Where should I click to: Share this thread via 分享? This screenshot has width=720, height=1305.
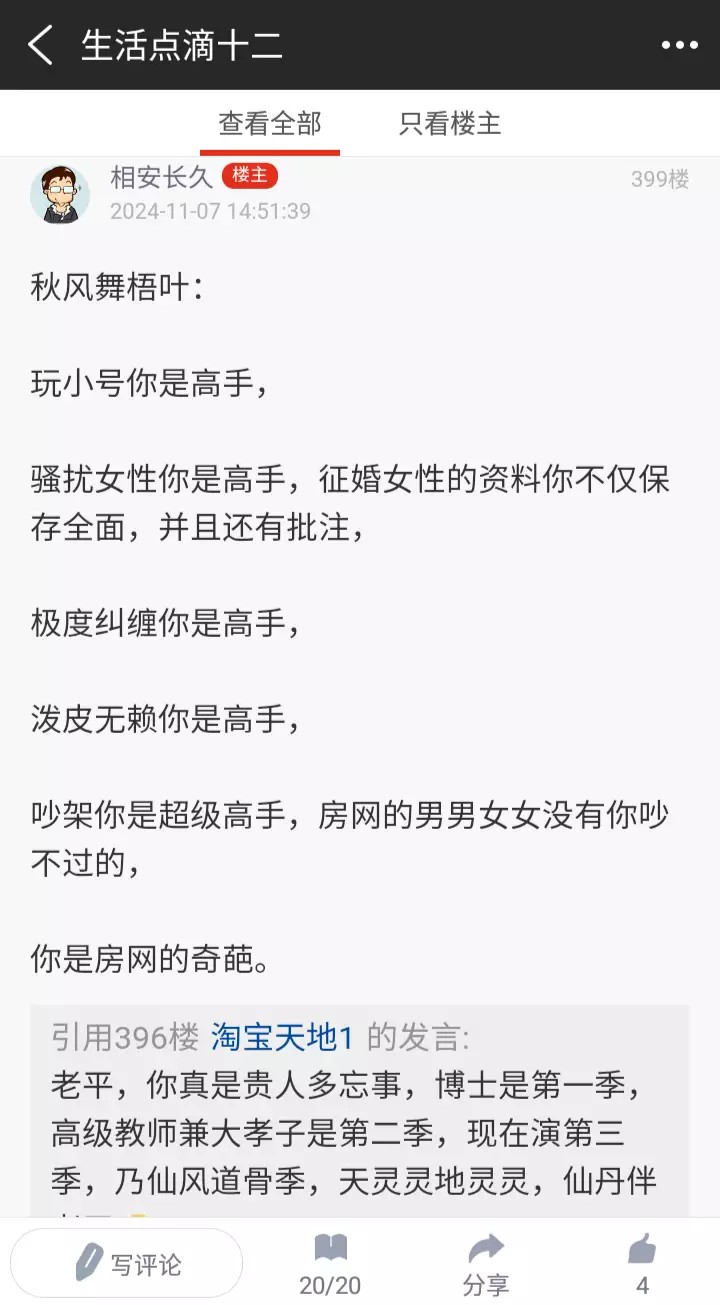tap(486, 1263)
